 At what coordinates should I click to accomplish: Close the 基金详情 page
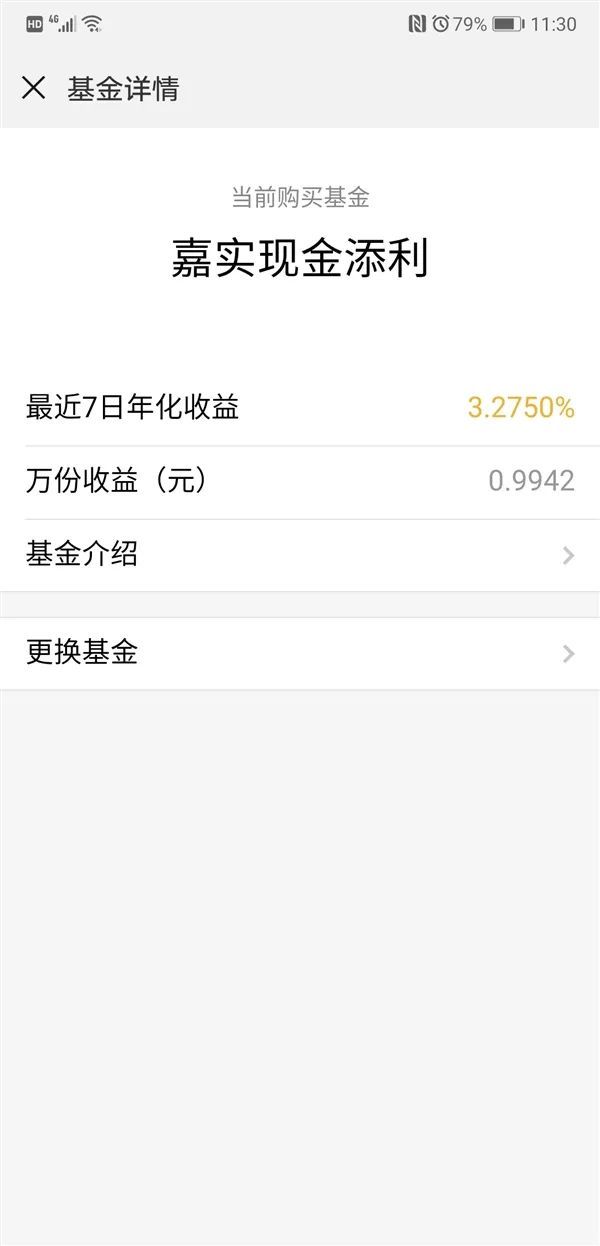(34, 88)
